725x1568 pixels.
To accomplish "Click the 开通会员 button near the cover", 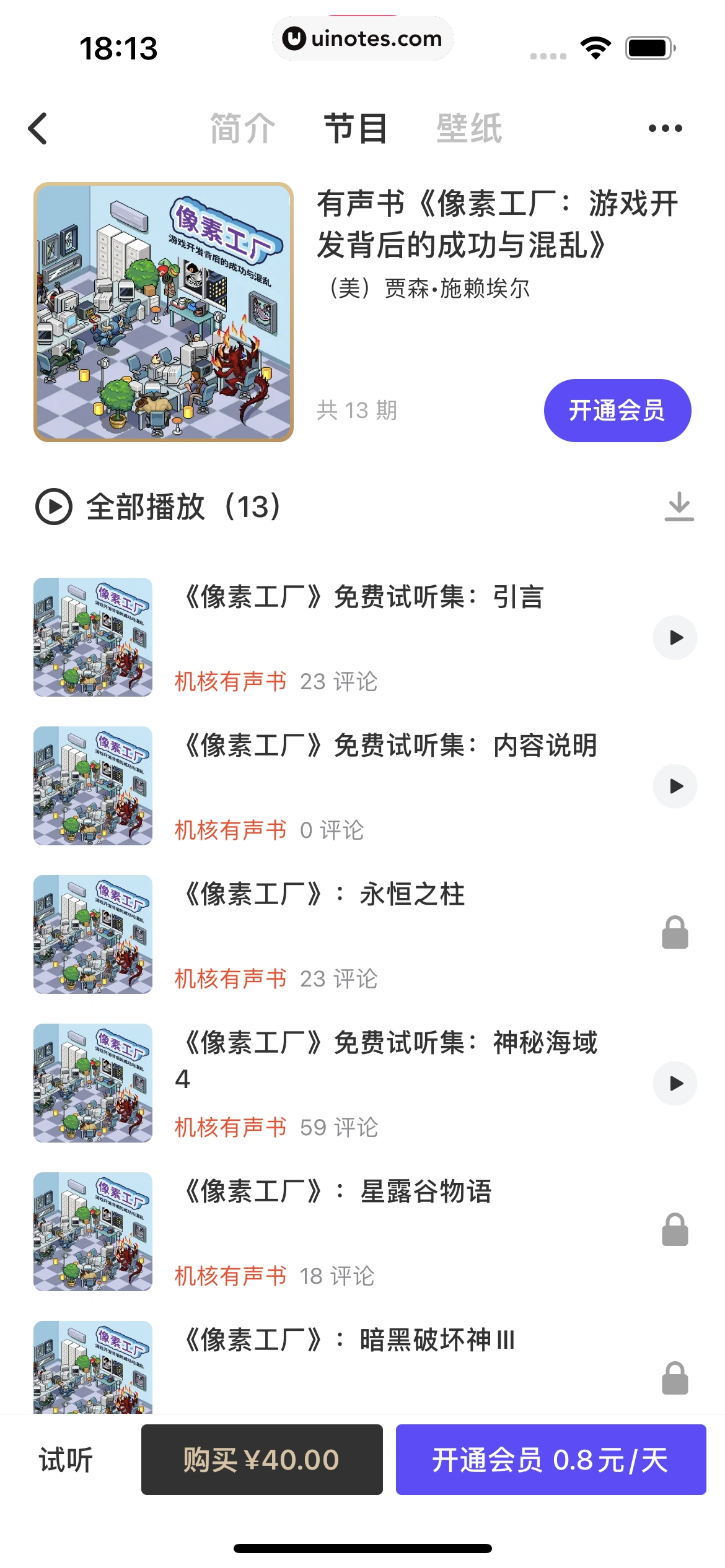I will point(617,410).
